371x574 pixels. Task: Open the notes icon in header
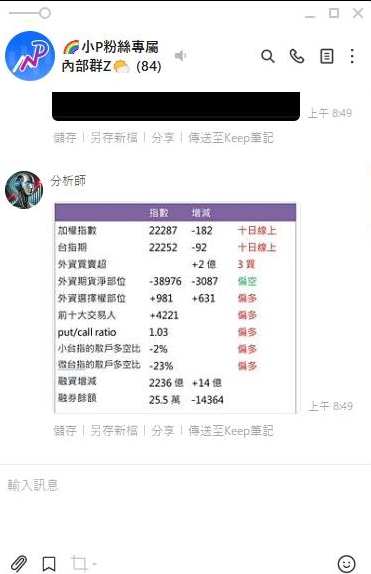326,56
